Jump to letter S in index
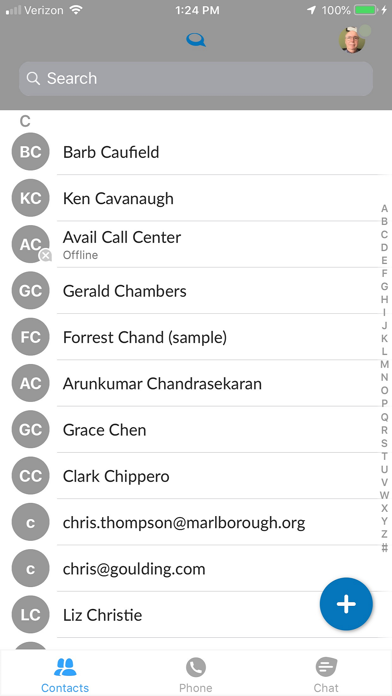The width and height of the screenshot is (392, 696). 384,443
